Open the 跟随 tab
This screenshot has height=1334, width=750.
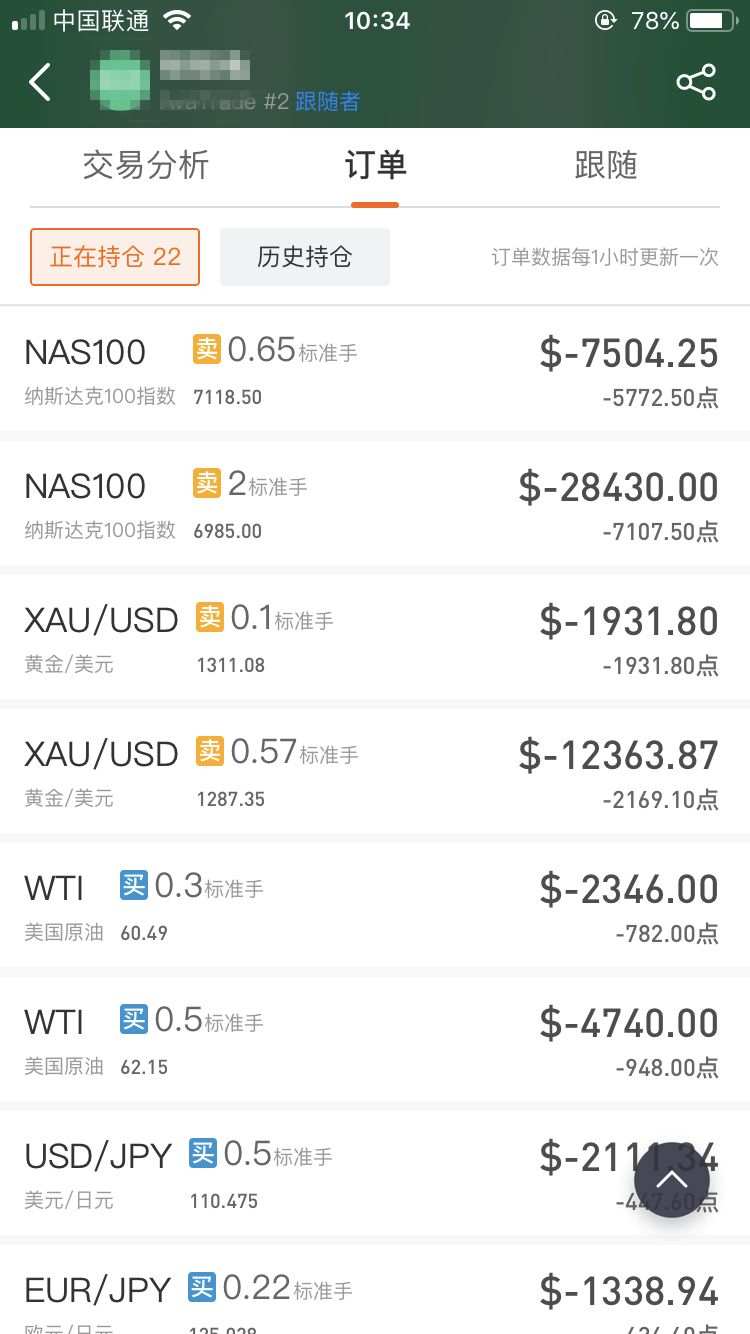605,165
